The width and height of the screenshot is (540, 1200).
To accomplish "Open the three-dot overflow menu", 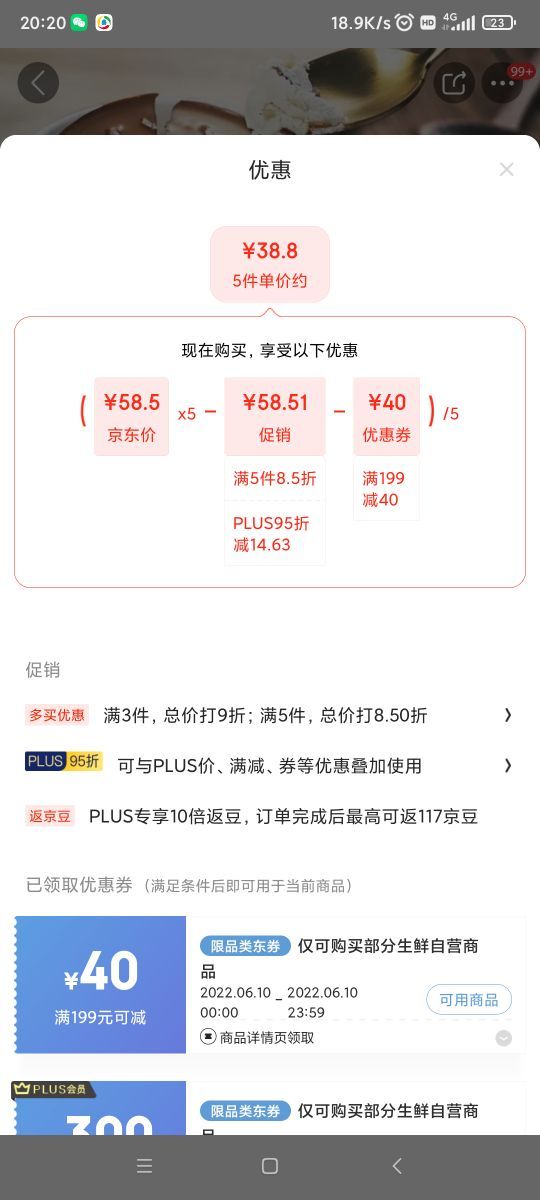I will coord(503,83).
